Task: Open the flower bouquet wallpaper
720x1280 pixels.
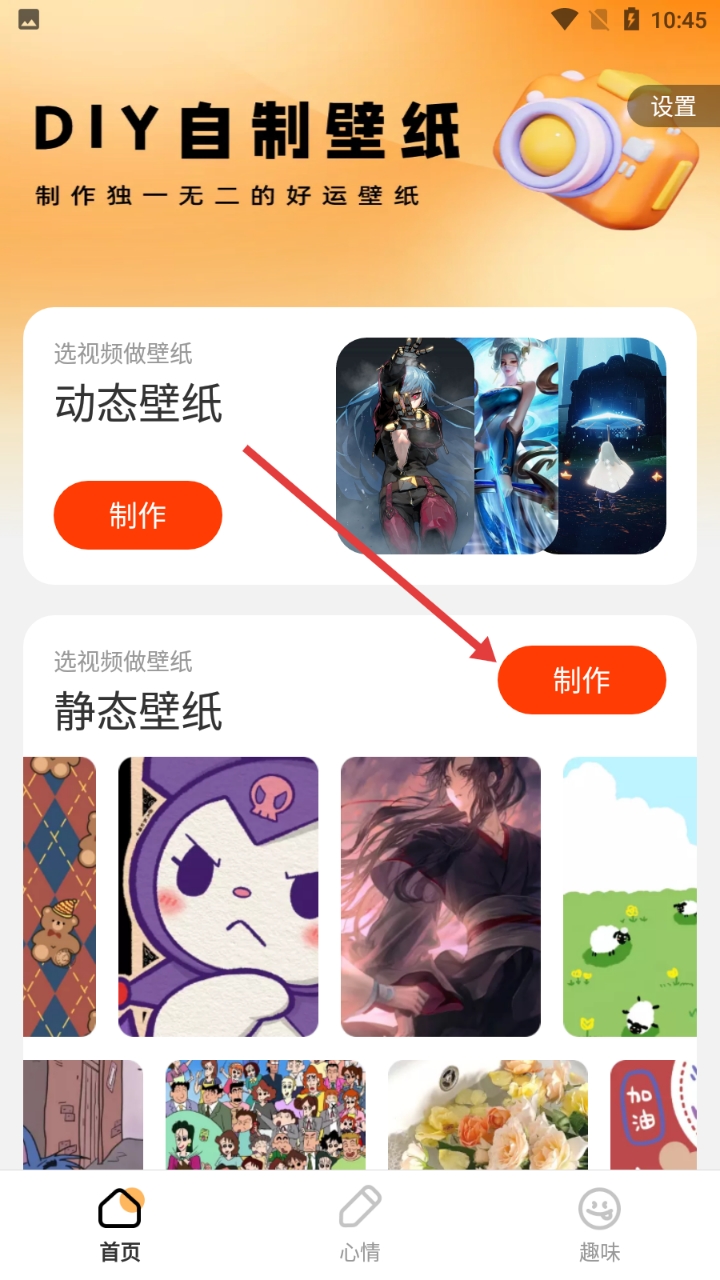Action: (487, 1114)
